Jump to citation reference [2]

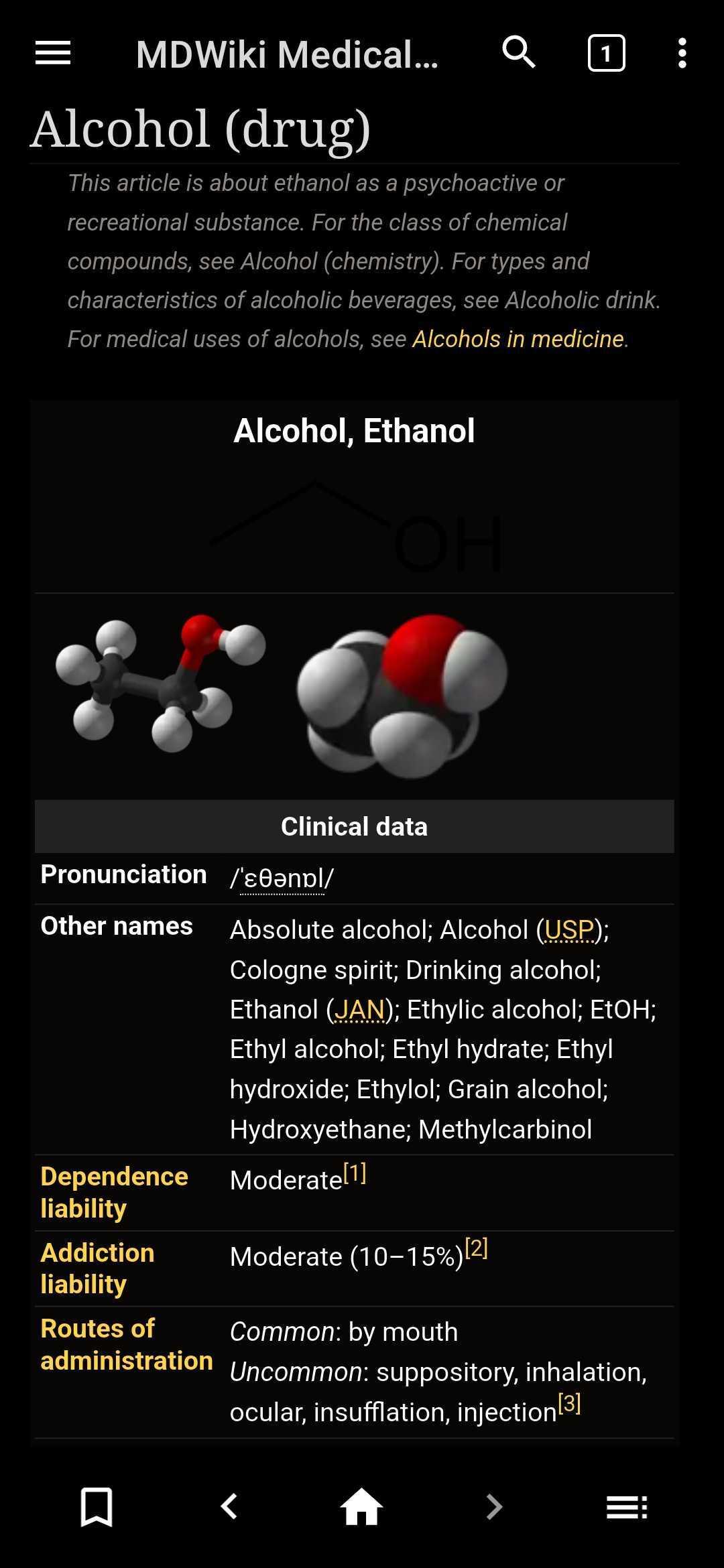pos(476,1248)
